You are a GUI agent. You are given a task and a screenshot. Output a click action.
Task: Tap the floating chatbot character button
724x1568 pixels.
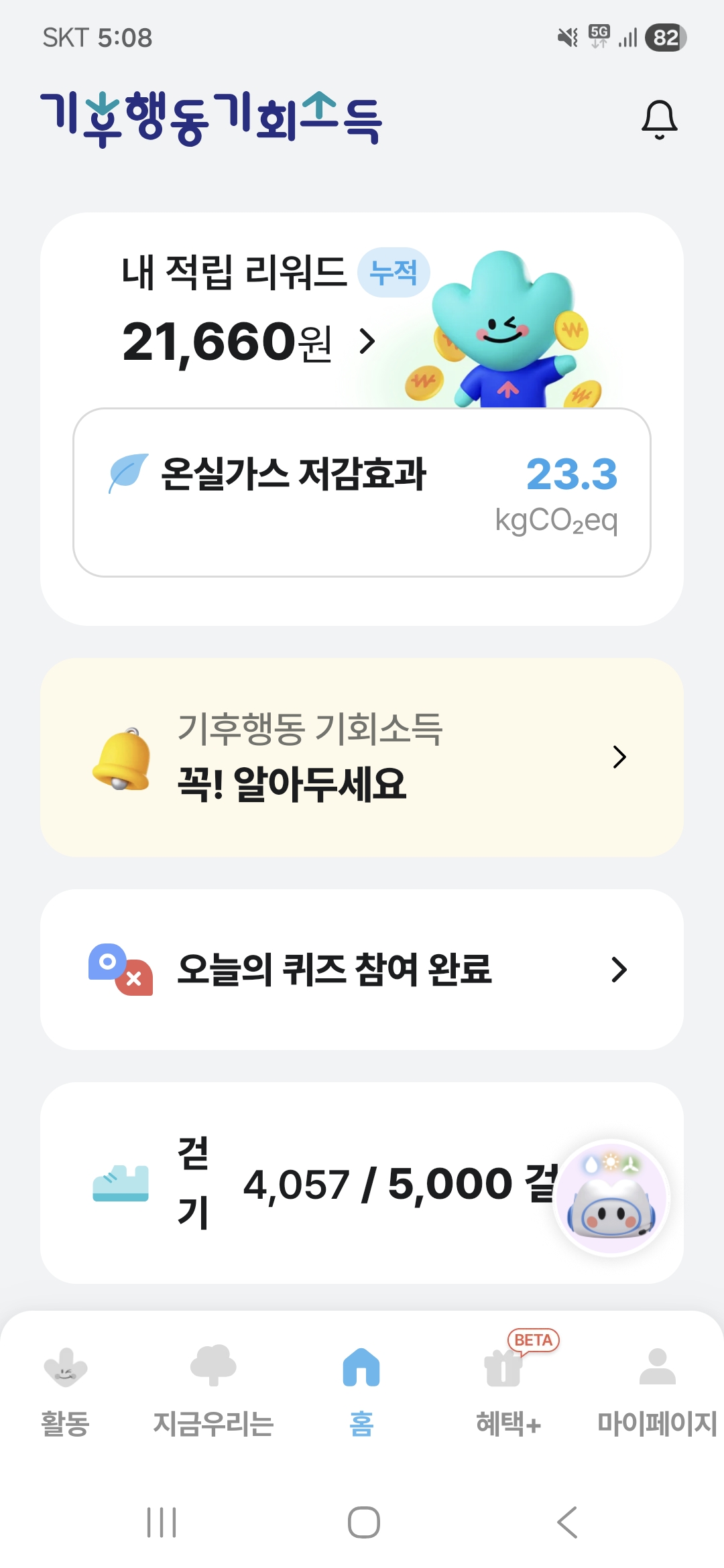pos(611,1197)
